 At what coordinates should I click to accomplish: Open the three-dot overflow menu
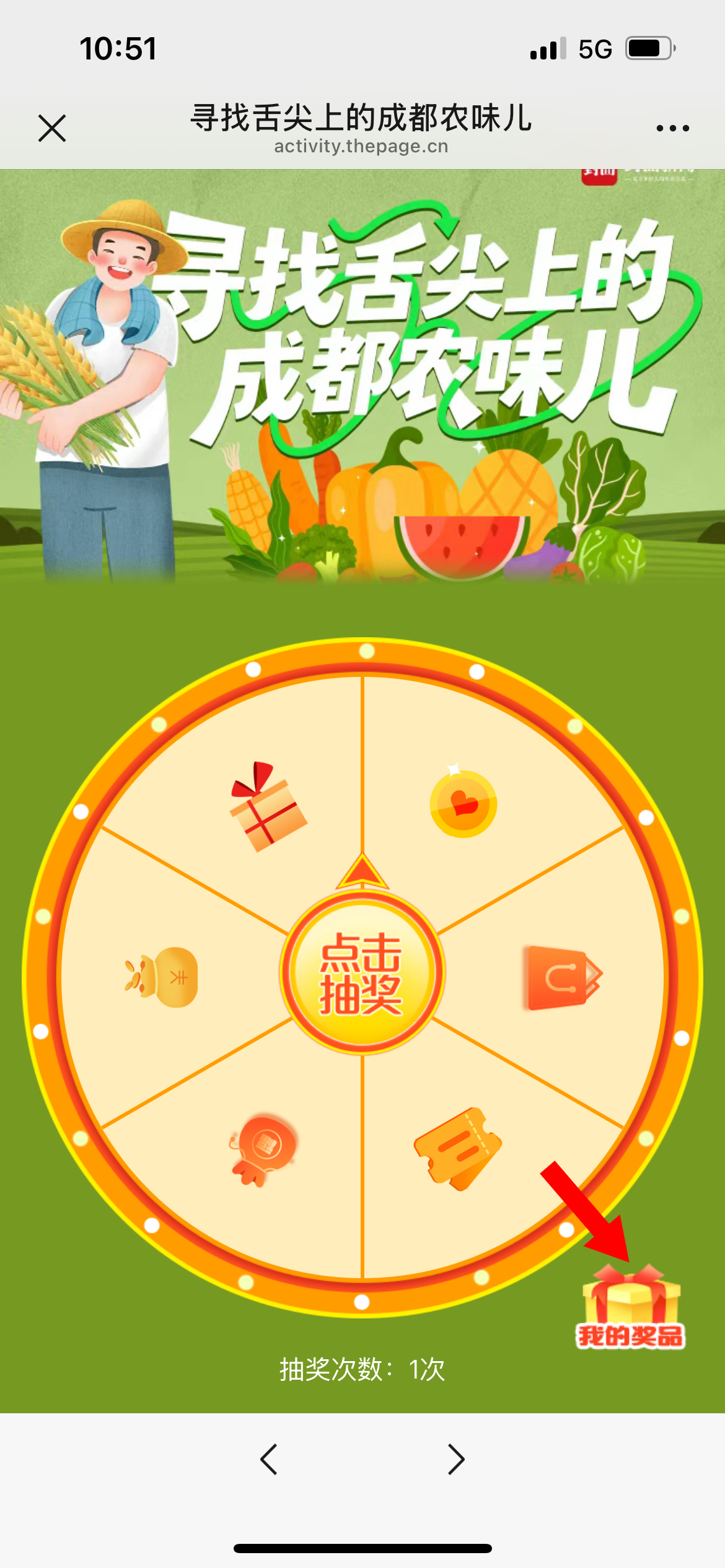tap(672, 128)
